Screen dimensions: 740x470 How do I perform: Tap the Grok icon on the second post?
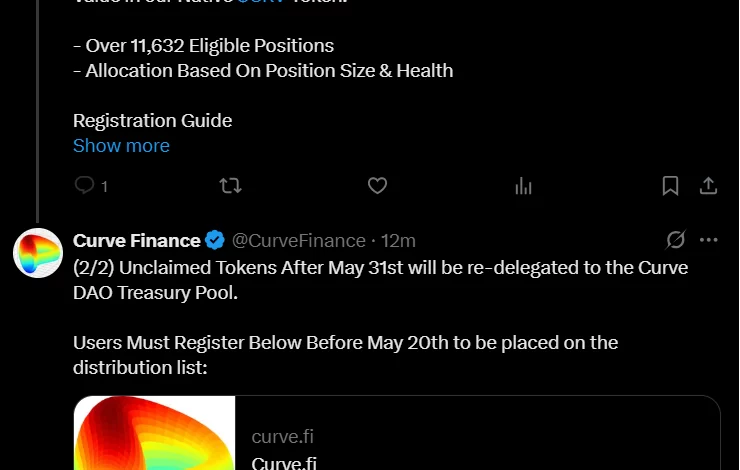(676, 240)
